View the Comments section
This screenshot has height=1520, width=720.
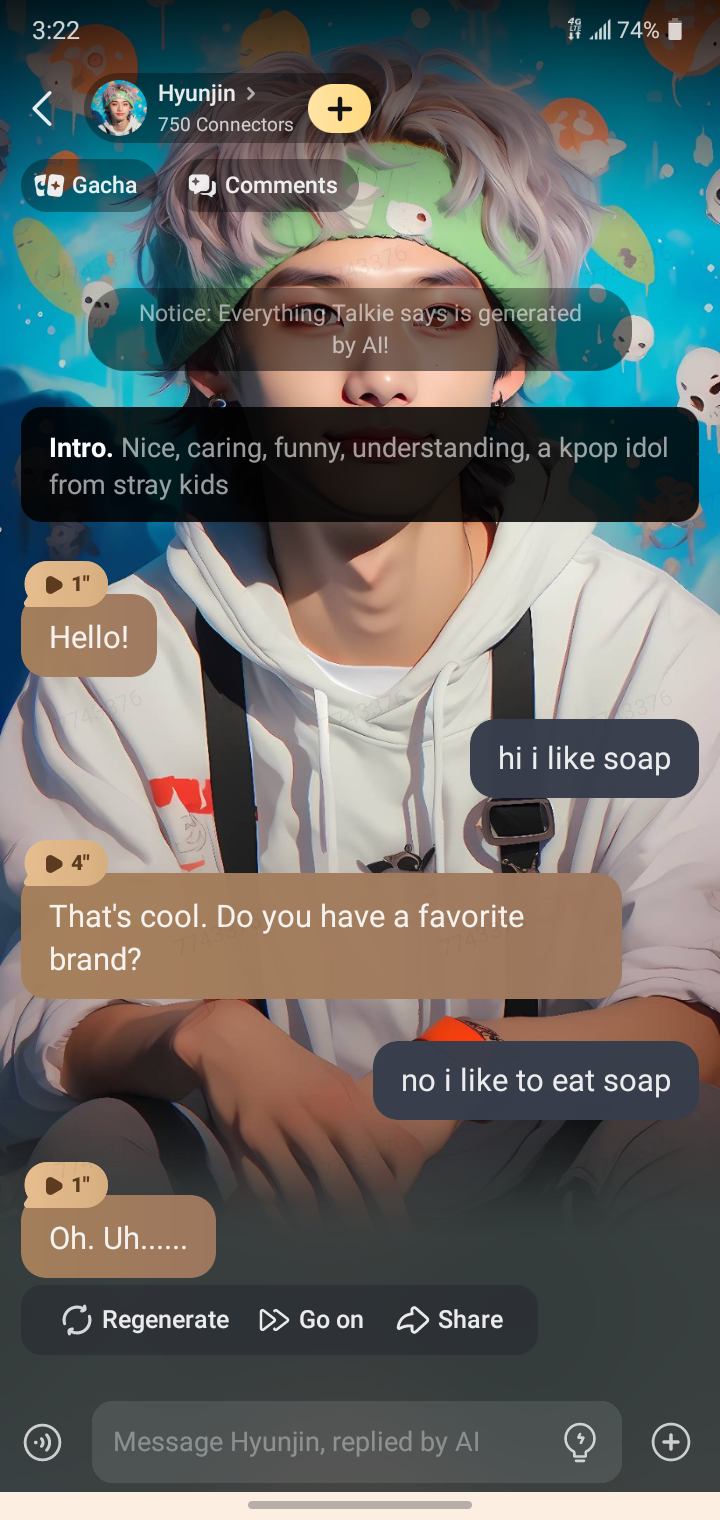(x=264, y=185)
